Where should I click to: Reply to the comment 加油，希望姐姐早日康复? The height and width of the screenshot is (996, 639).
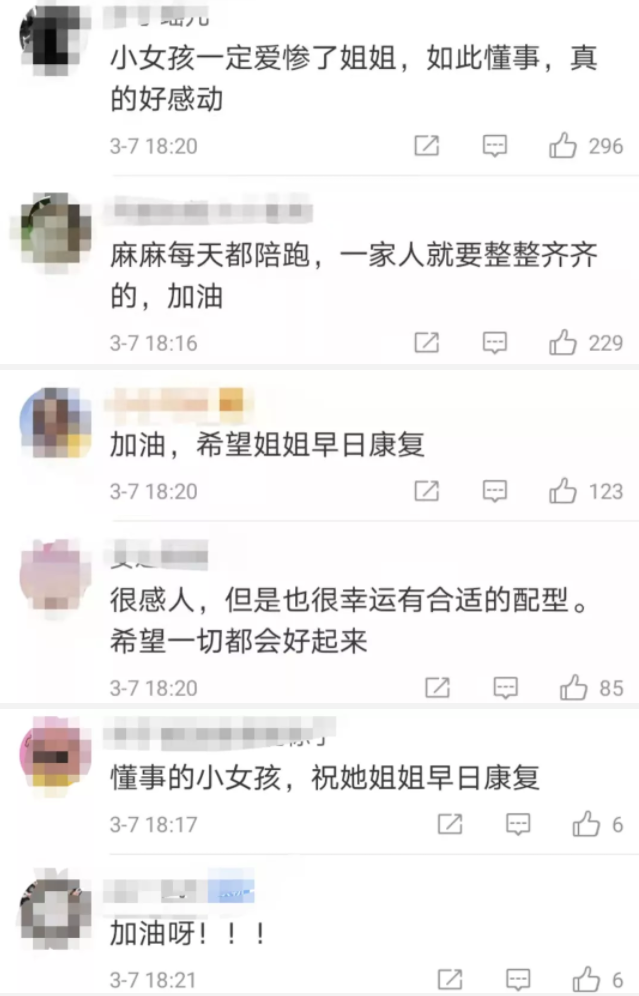point(495,491)
